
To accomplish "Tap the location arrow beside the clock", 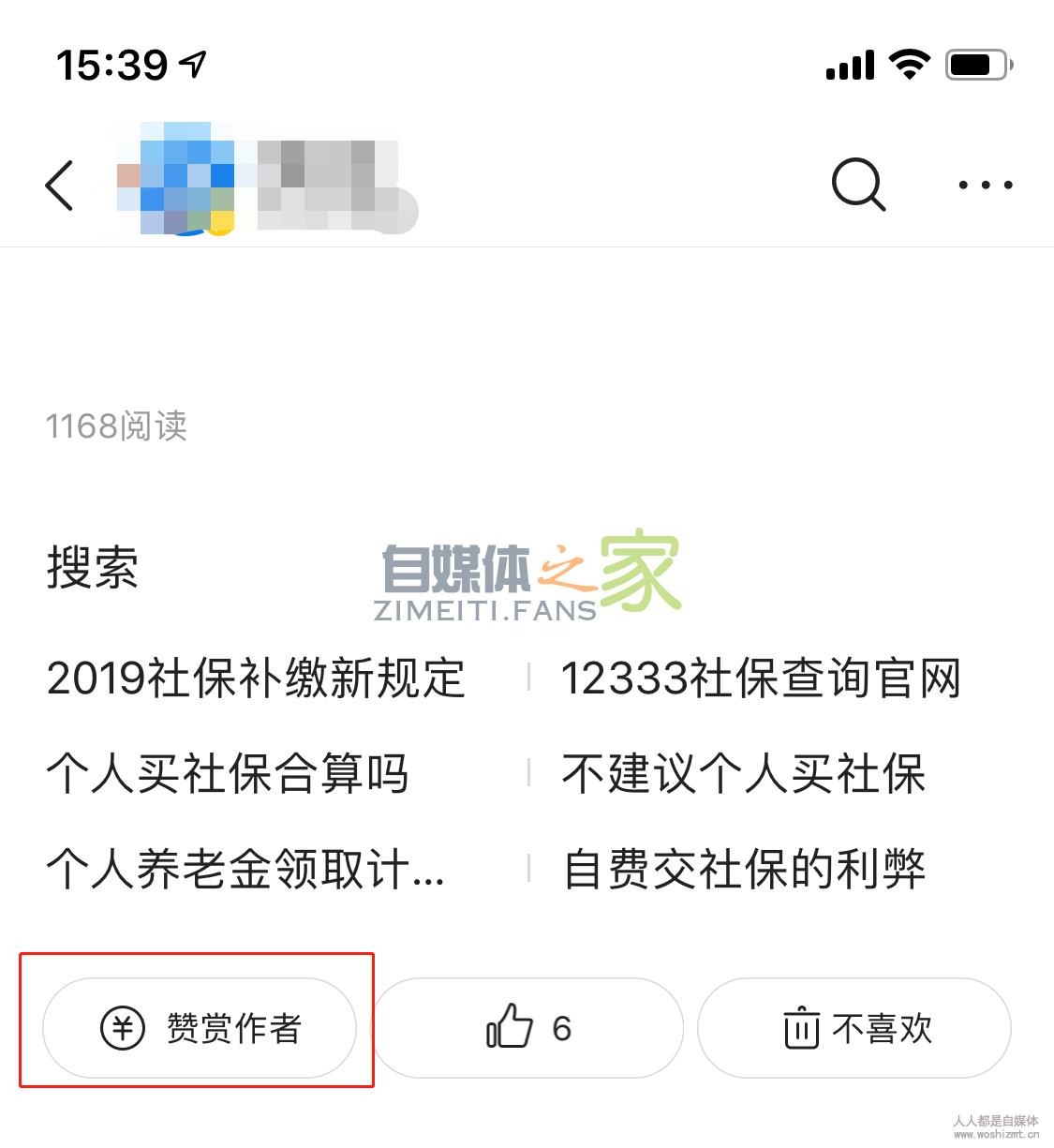I will point(194,62).
